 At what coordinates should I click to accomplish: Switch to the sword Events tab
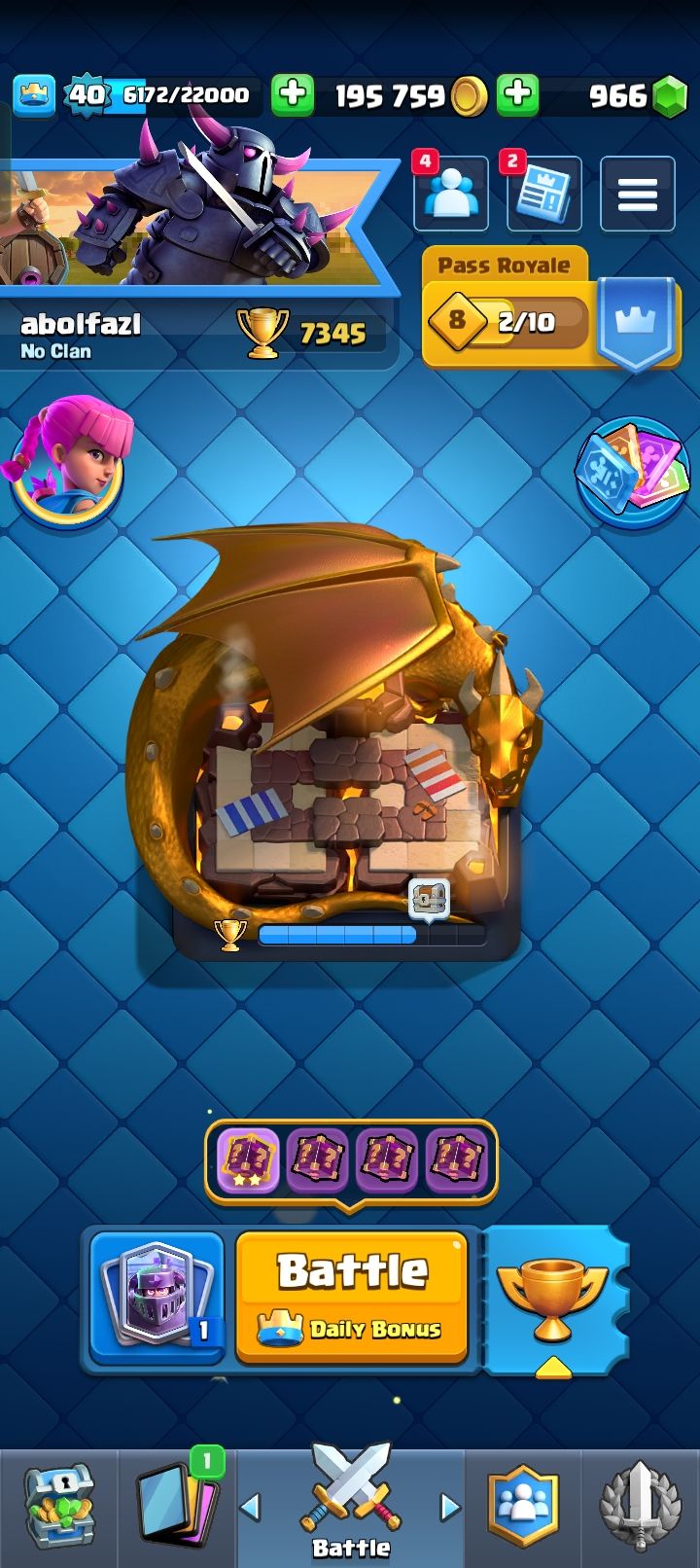point(640,1506)
